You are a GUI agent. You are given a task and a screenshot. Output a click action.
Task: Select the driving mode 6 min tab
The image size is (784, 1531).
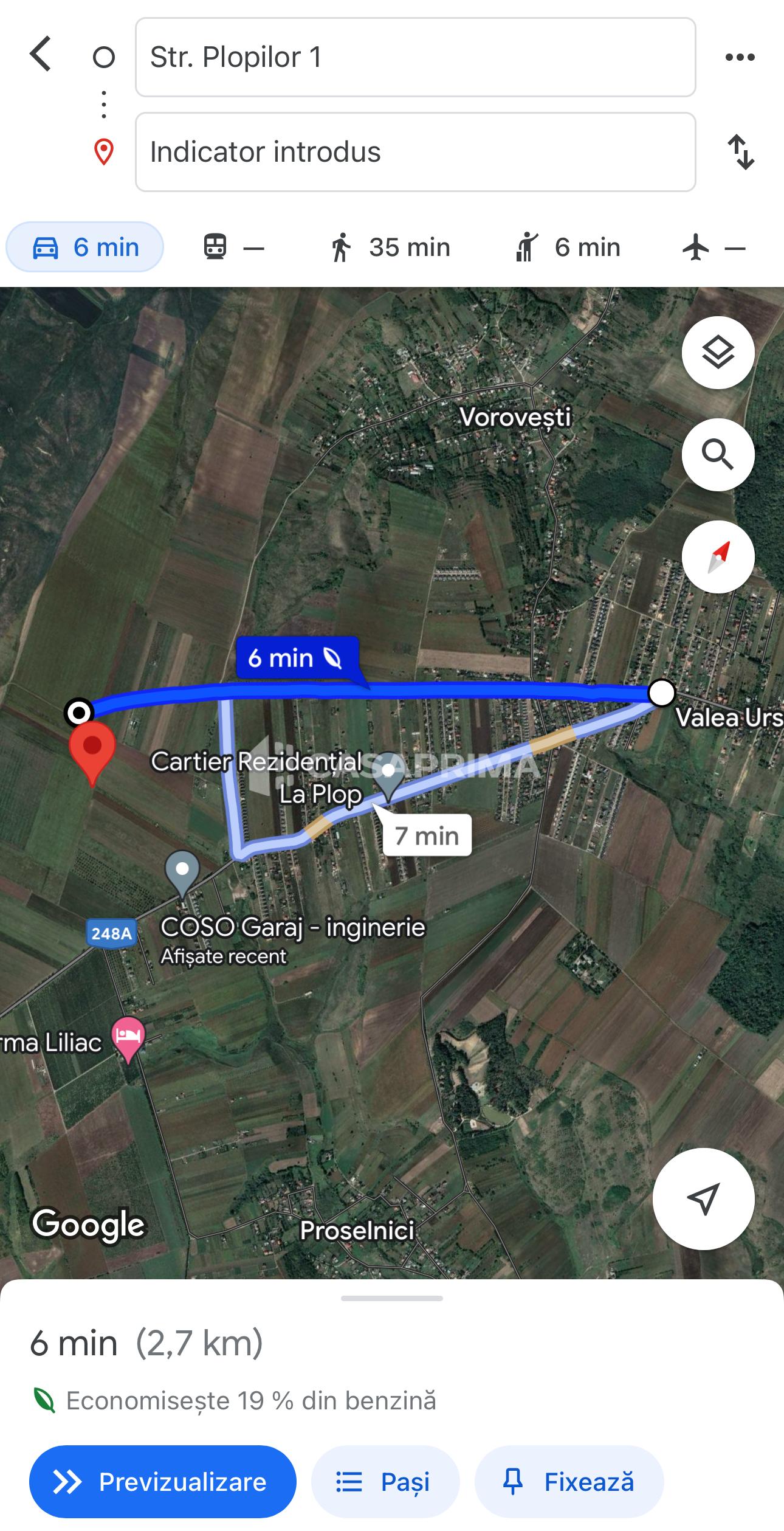84,247
